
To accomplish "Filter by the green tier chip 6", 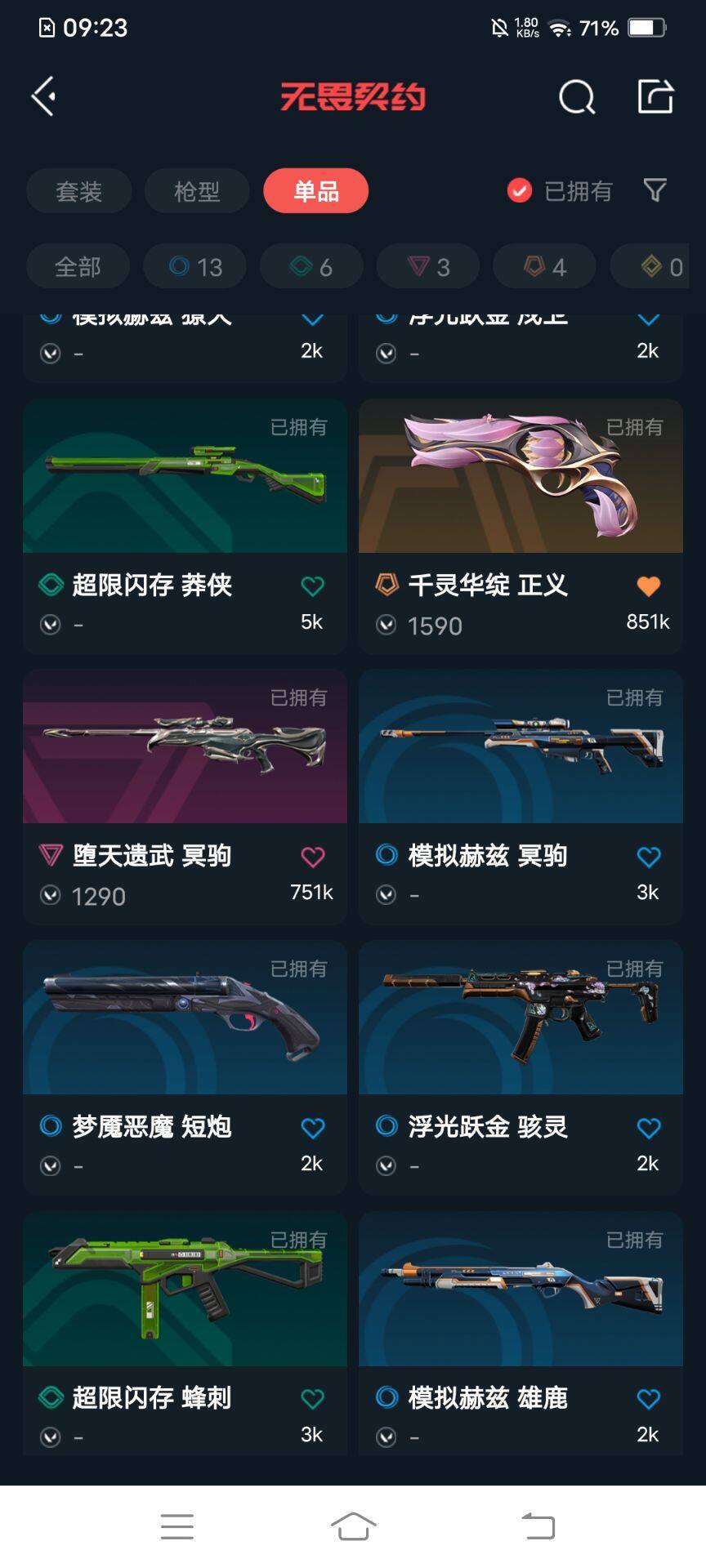I will pos(311,266).
